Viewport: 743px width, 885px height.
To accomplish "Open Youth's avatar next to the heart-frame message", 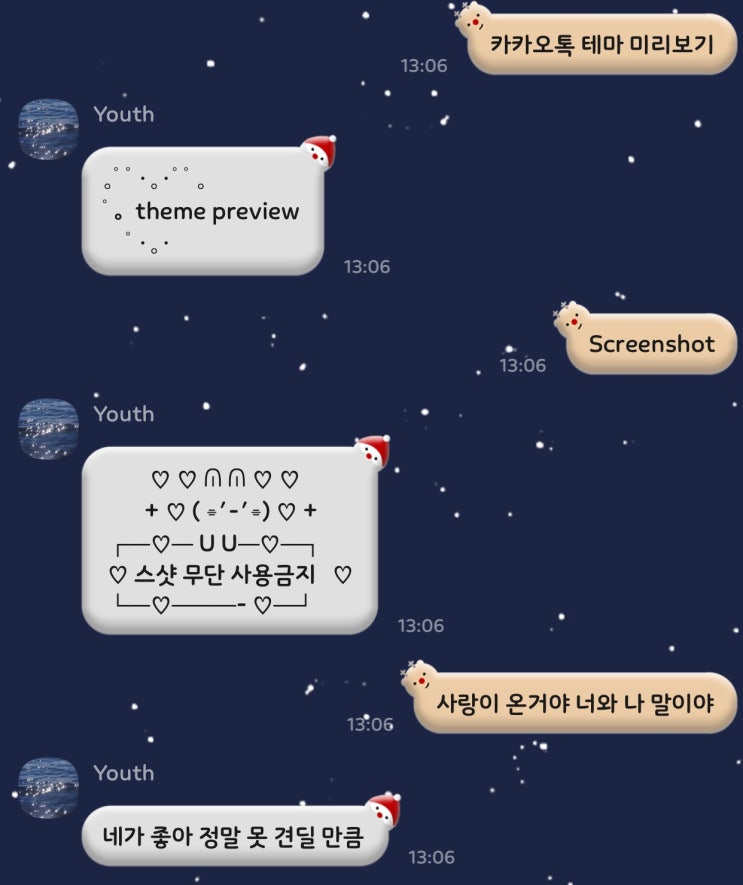I will (48, 428).
